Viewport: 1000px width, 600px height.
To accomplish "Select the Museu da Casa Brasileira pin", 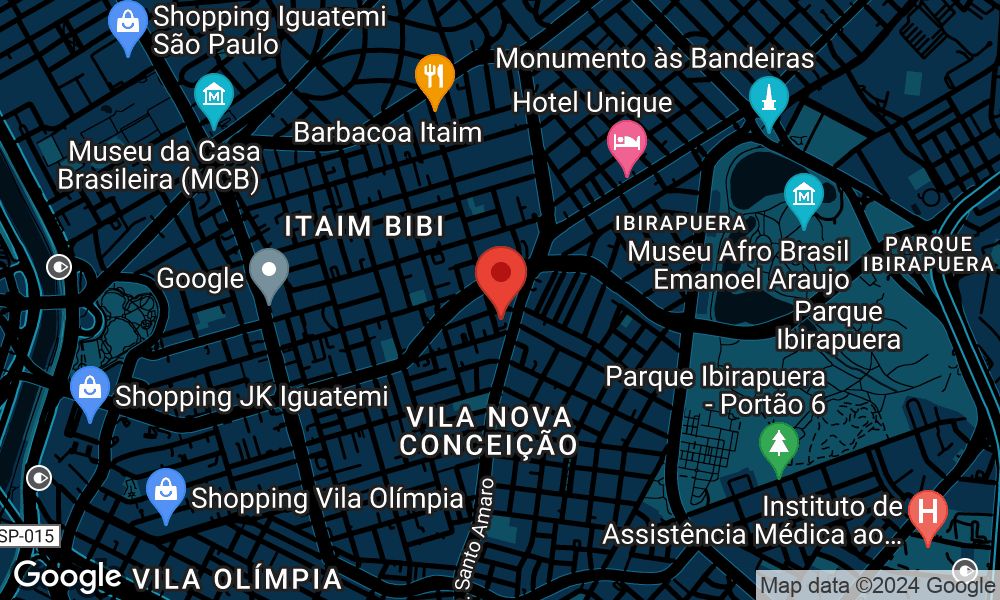I will (x=213, y=97).
